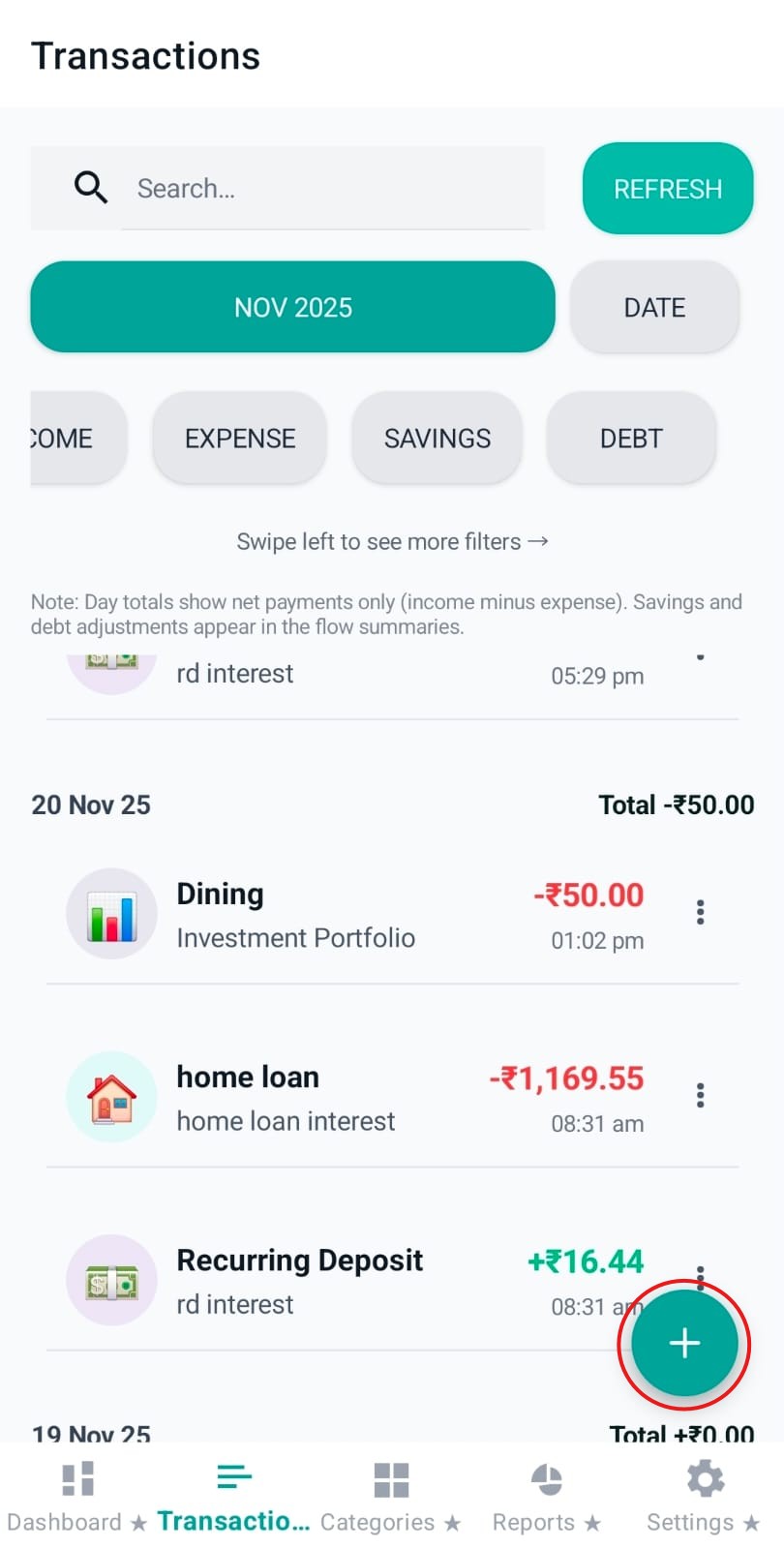Toggle the EXPENSE filter chip

(x=239, y=438)
